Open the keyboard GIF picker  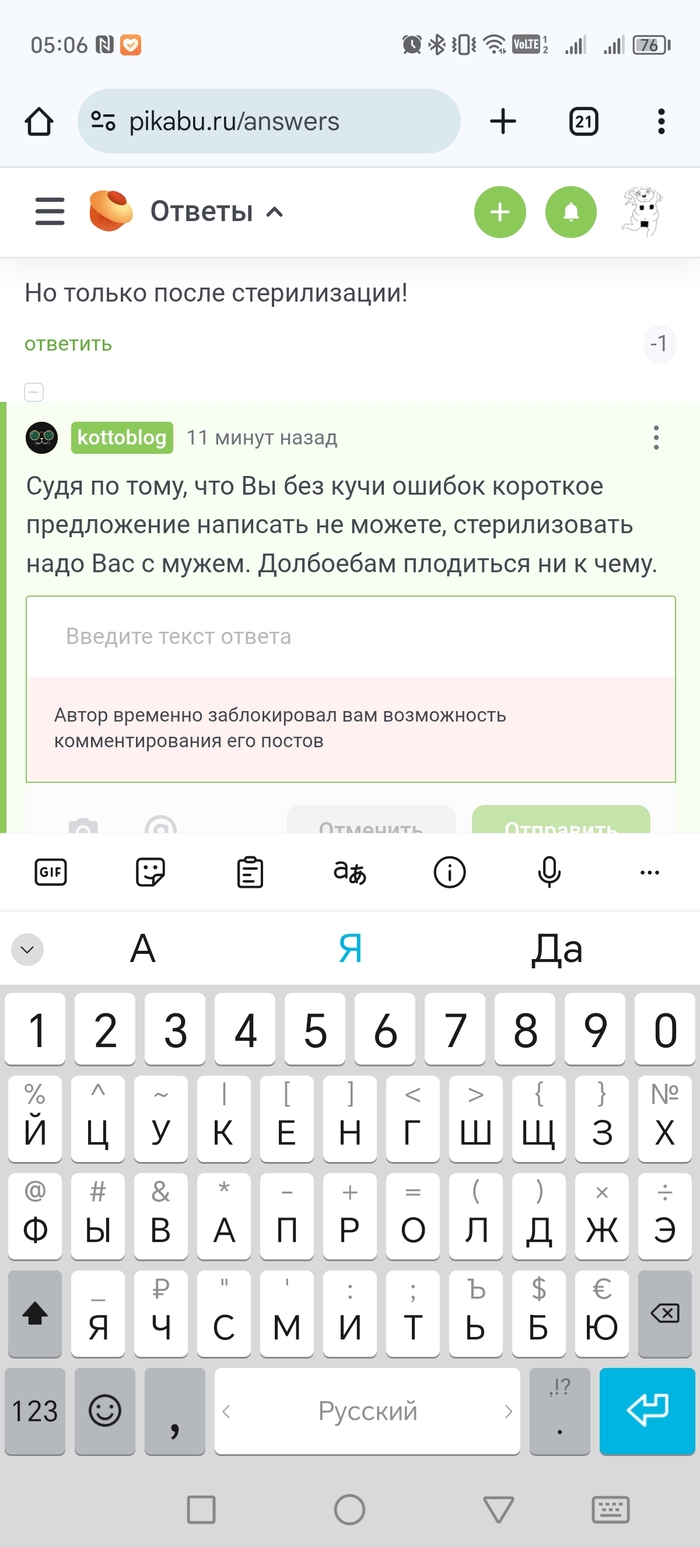(50, 872)
